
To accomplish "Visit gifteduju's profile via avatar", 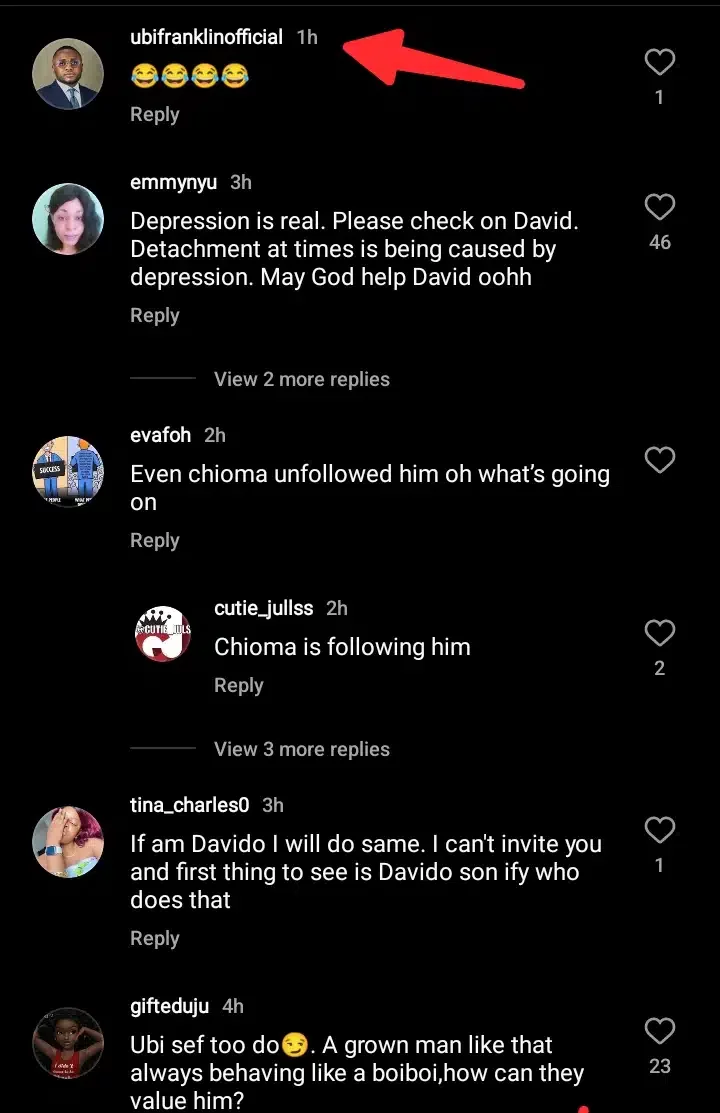I will click(x=68, y=1042).
